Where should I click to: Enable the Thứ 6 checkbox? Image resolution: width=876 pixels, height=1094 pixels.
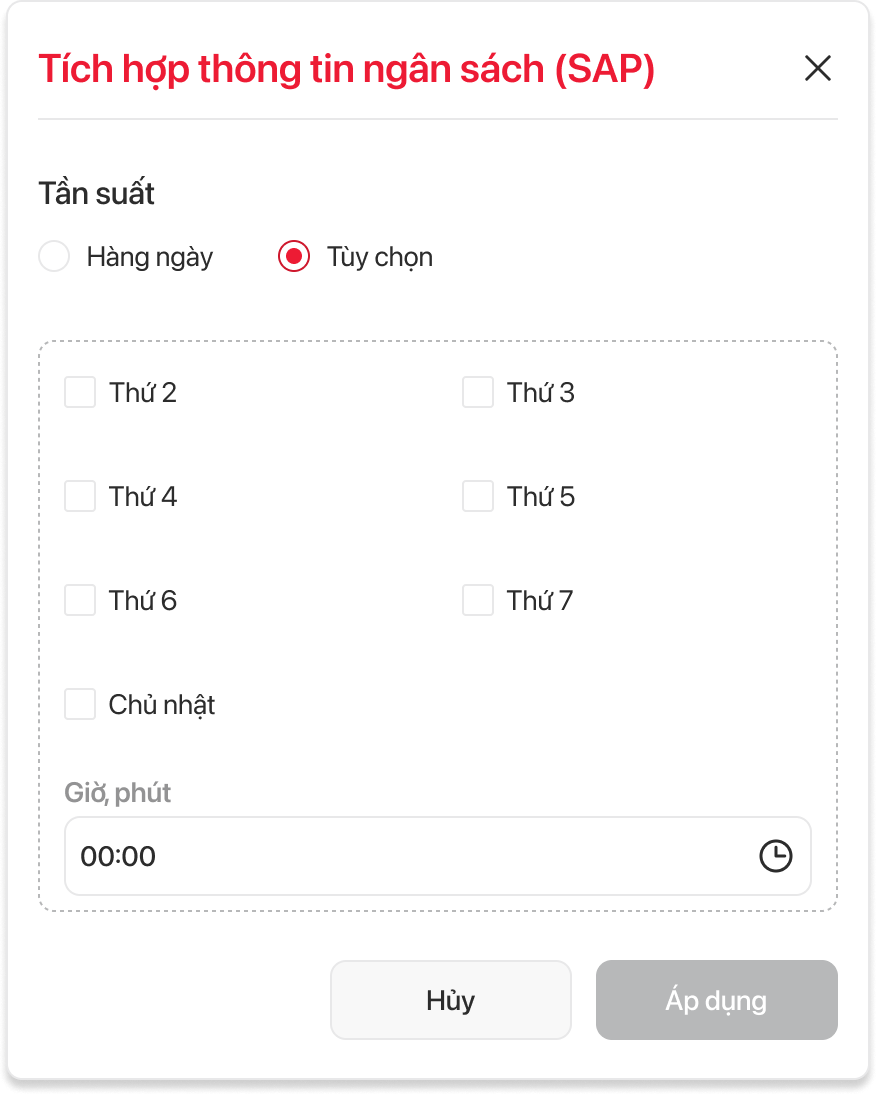pyautogui.click(x=80, y=600)
